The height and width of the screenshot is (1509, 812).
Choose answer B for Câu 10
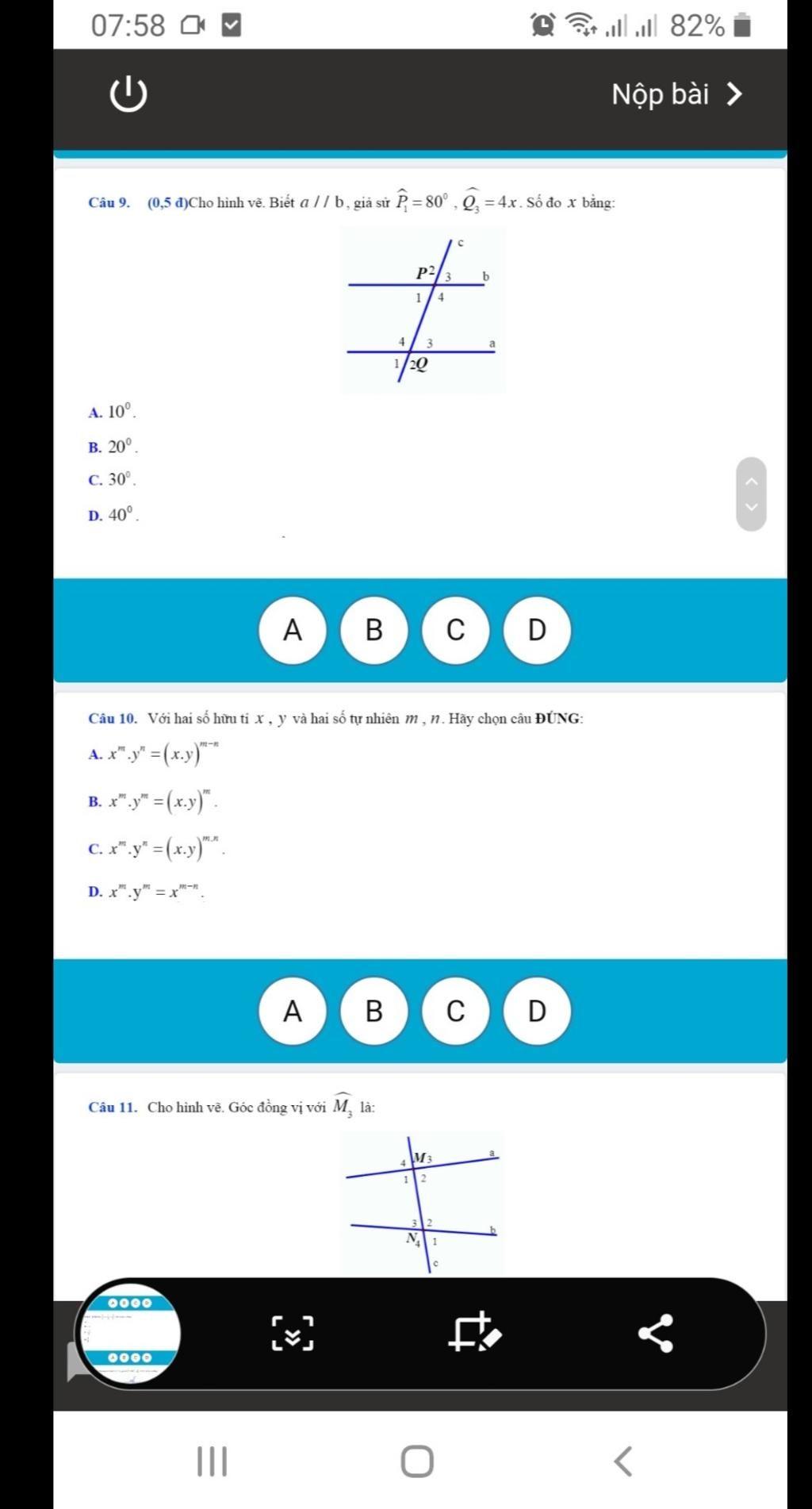click(374, 1011)
